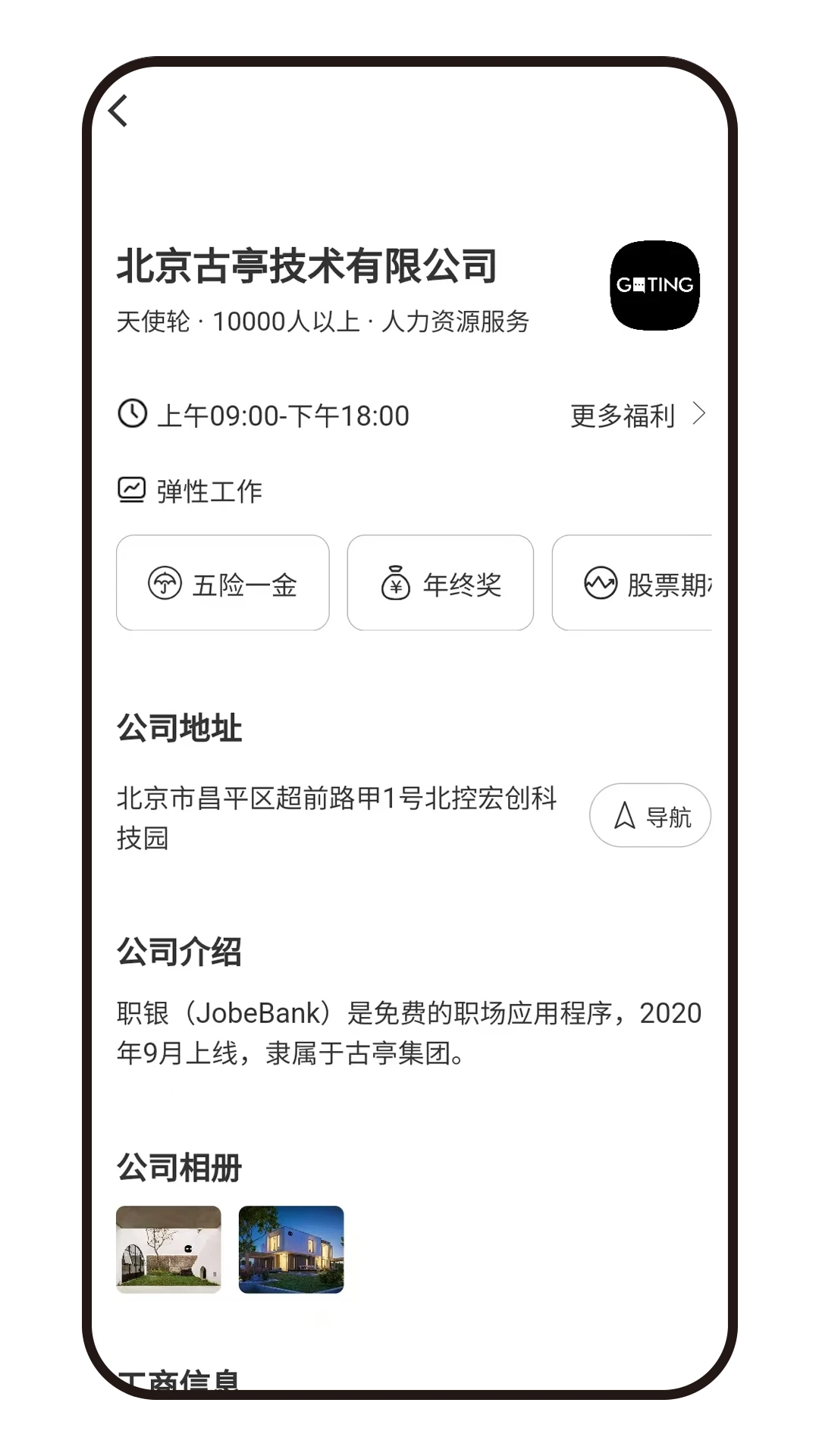
Task: Tap the back arrow to return
Action: (x=120, y=112)
